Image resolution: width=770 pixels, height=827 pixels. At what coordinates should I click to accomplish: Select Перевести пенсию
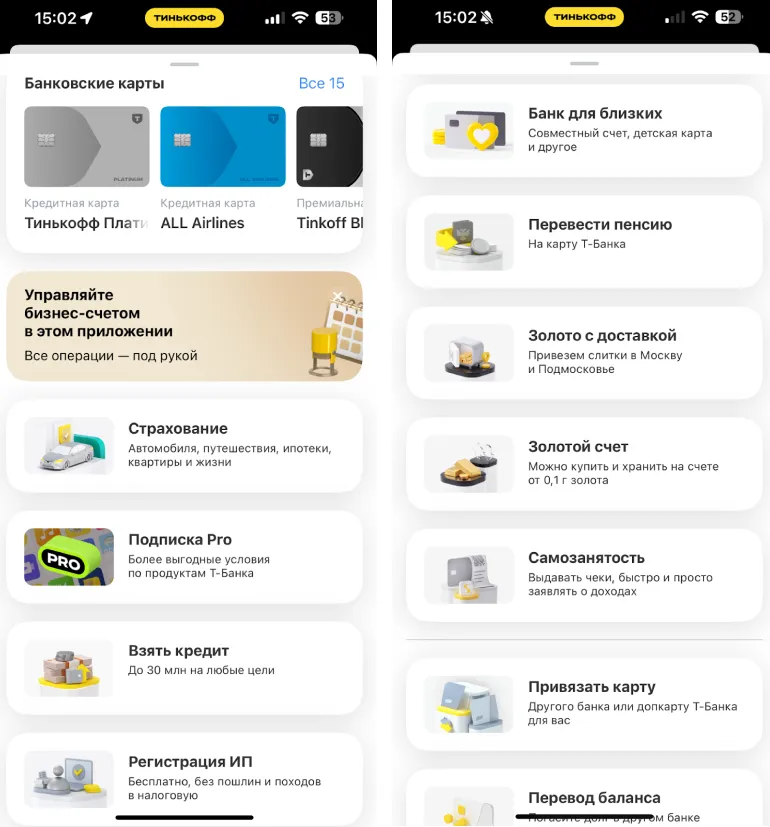(584, 241)
